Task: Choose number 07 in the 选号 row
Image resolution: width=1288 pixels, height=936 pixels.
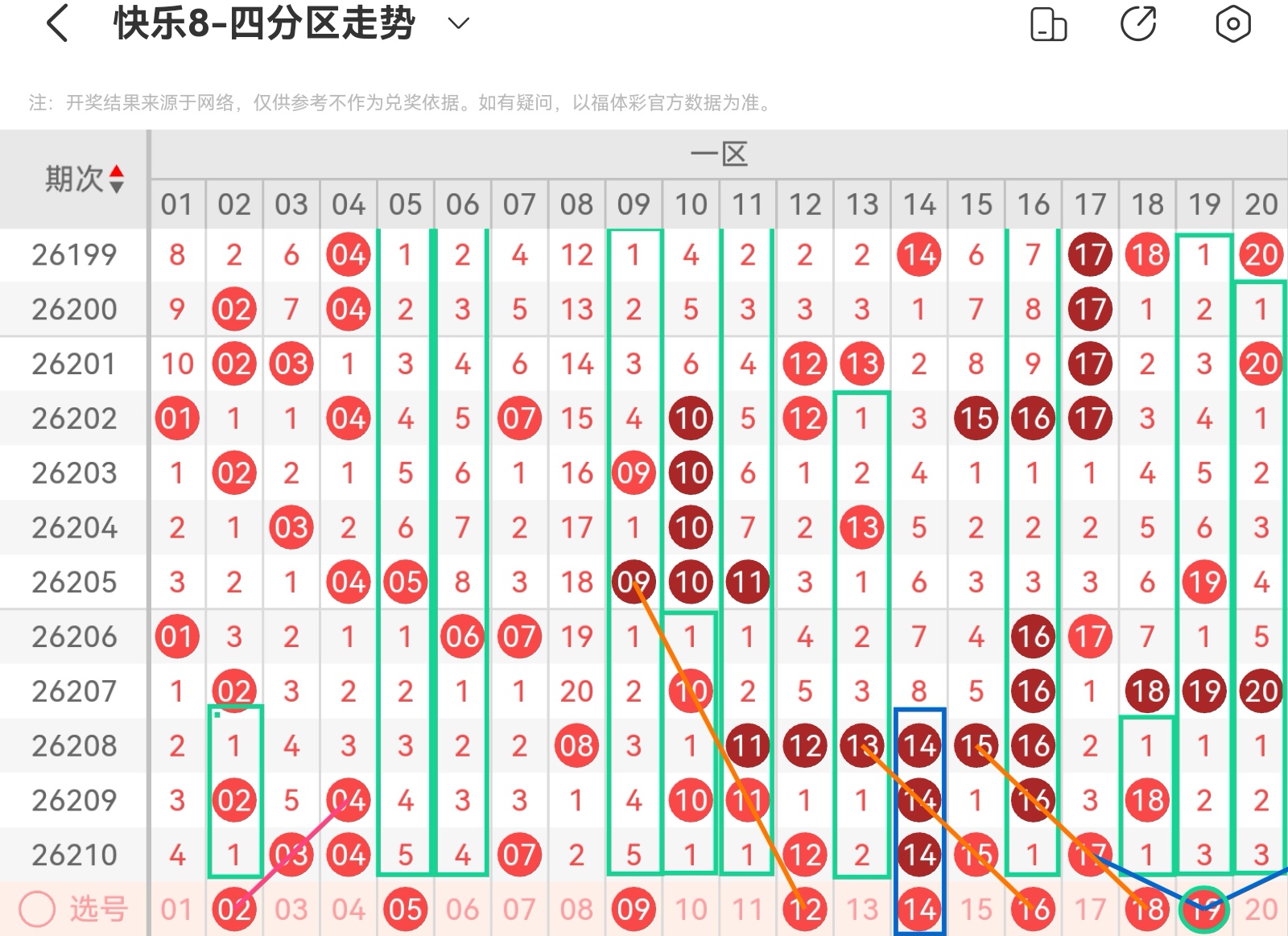Action: (x=519, y=909)
